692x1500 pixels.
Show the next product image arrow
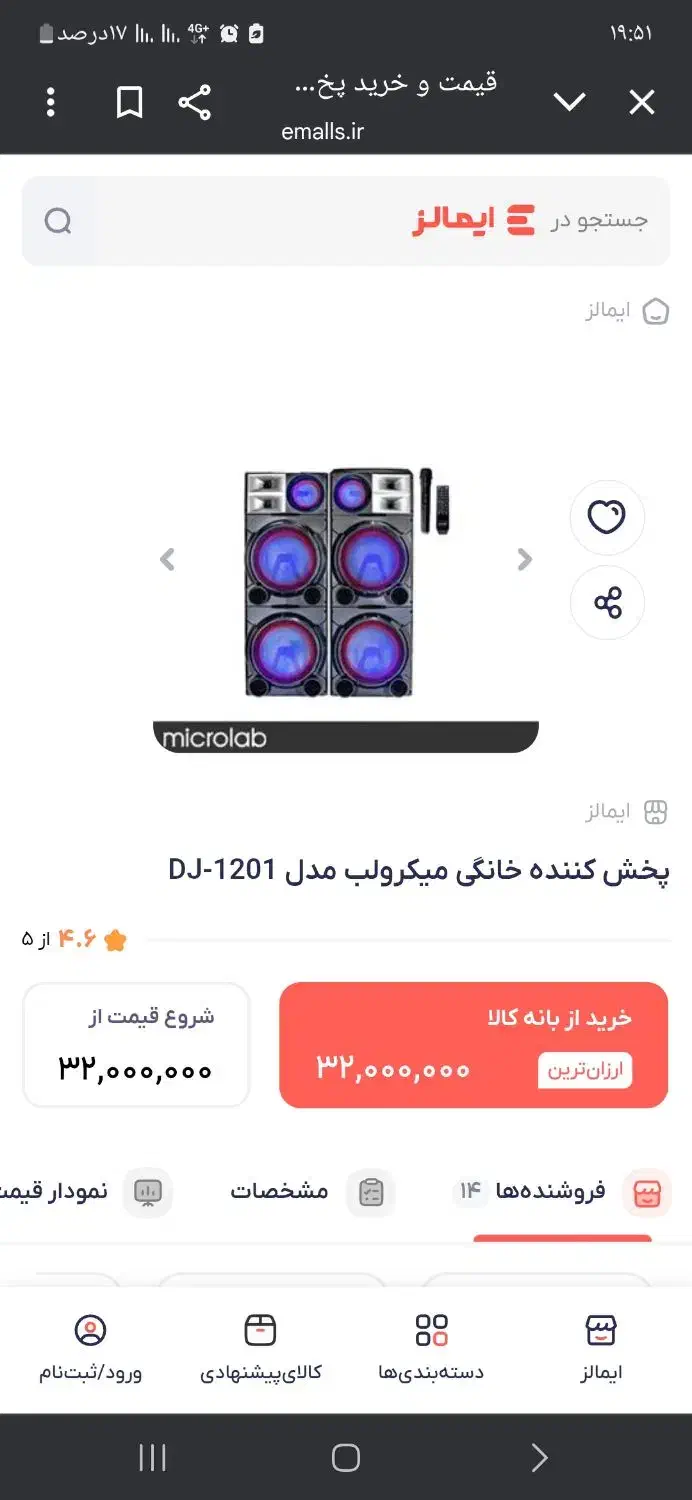524,560
